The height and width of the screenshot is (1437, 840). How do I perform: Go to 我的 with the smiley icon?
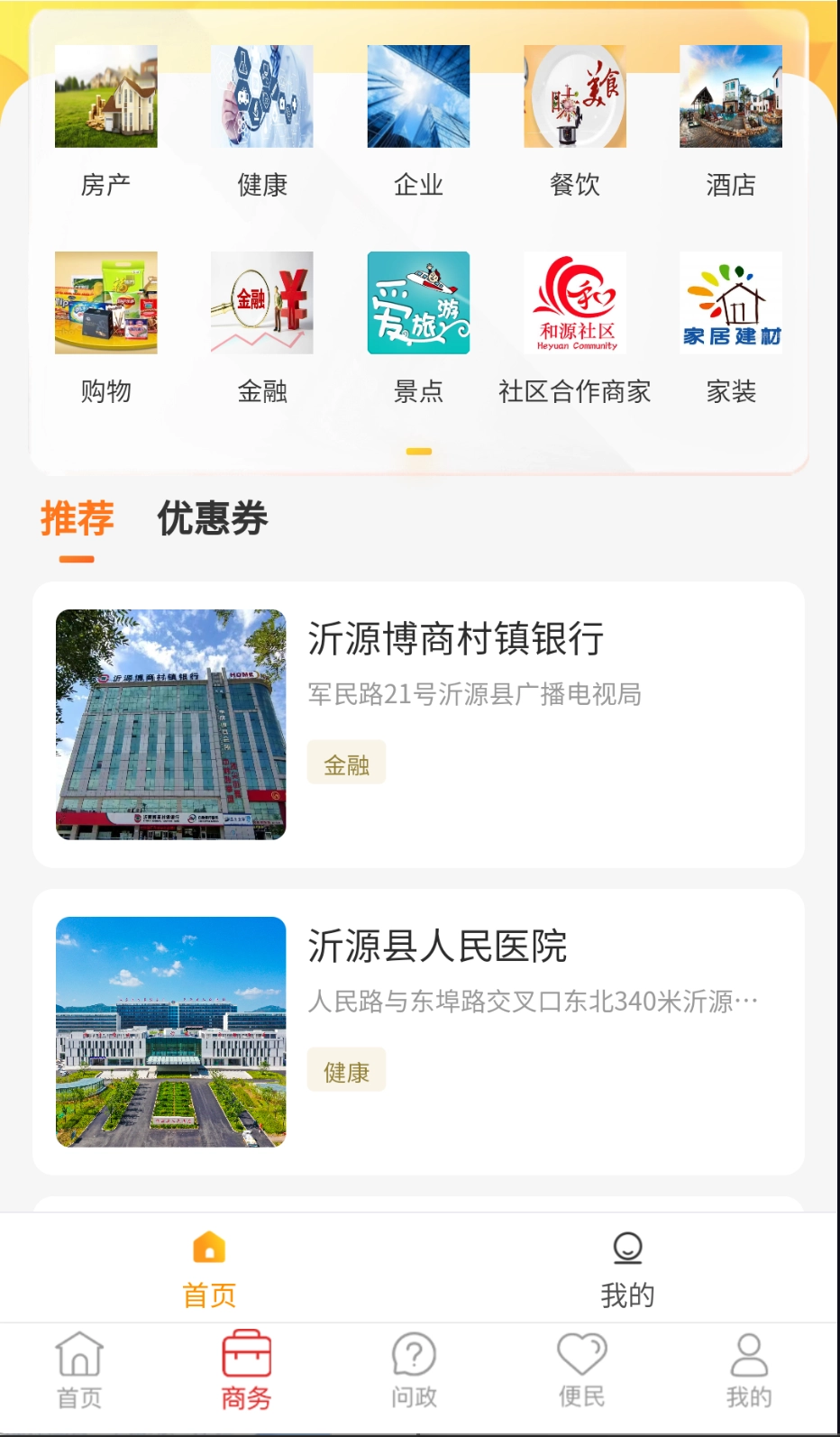pyautogui.click(x=627, y=1268)
